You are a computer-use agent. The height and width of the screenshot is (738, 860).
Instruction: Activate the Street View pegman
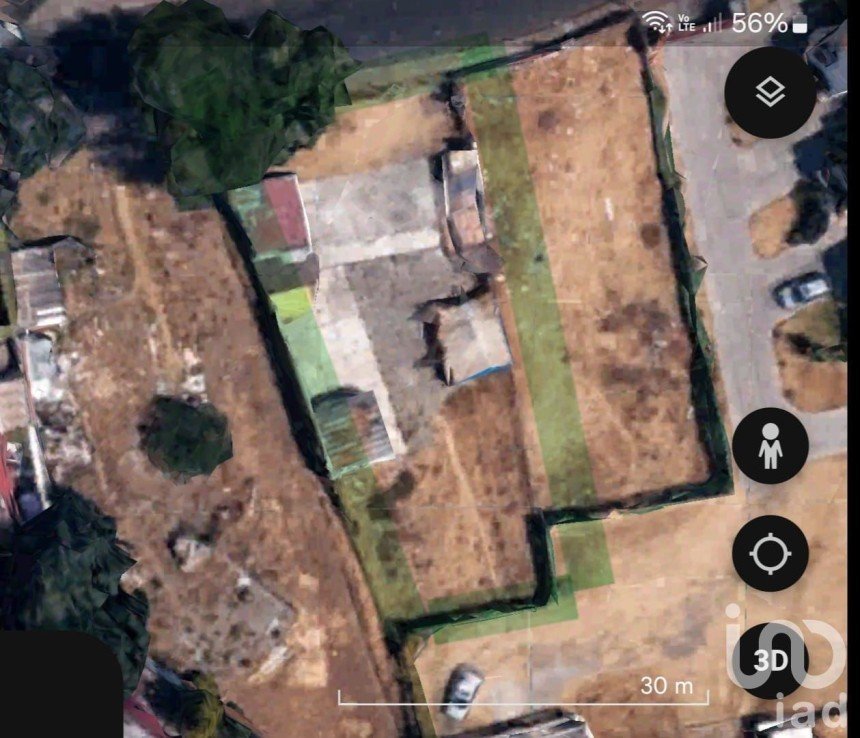[x=769, y=447]
